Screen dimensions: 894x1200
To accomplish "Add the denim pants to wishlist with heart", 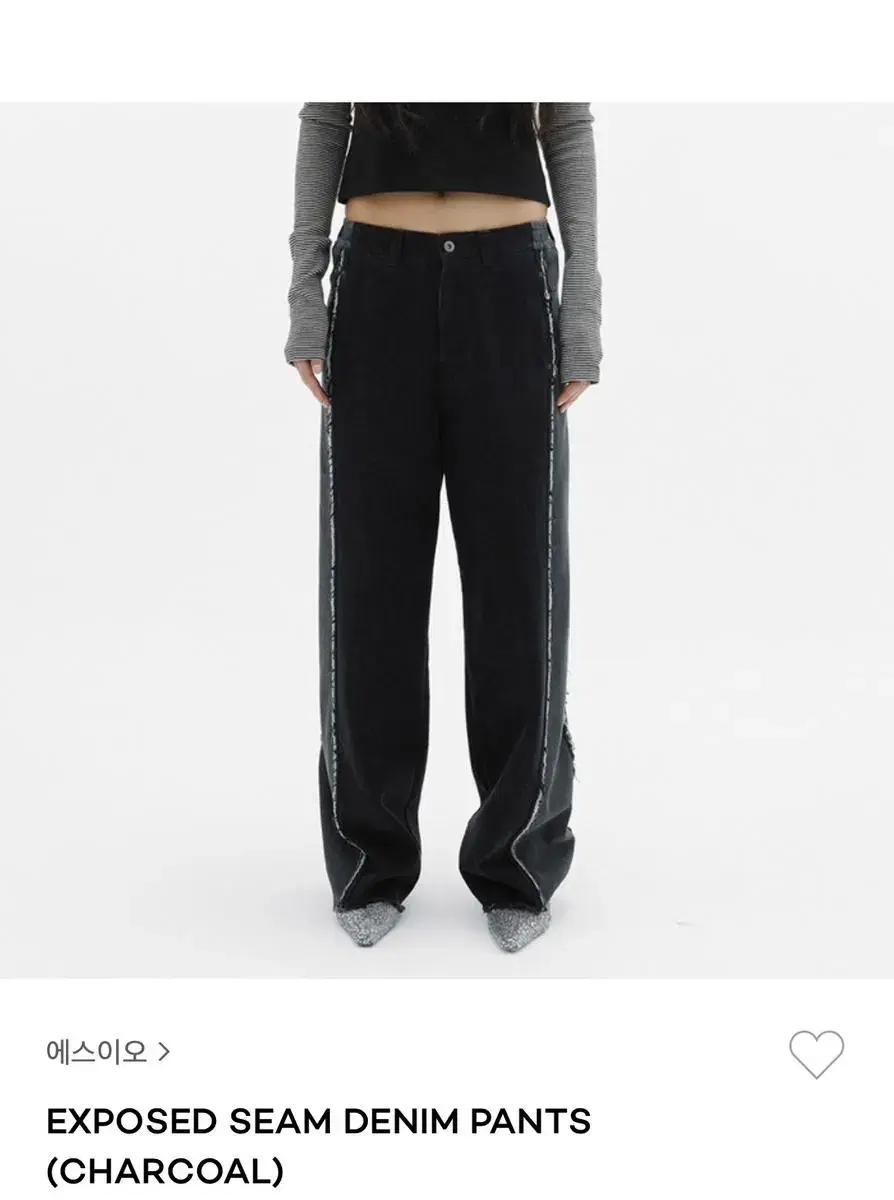I will click(x=816, y=1054).
